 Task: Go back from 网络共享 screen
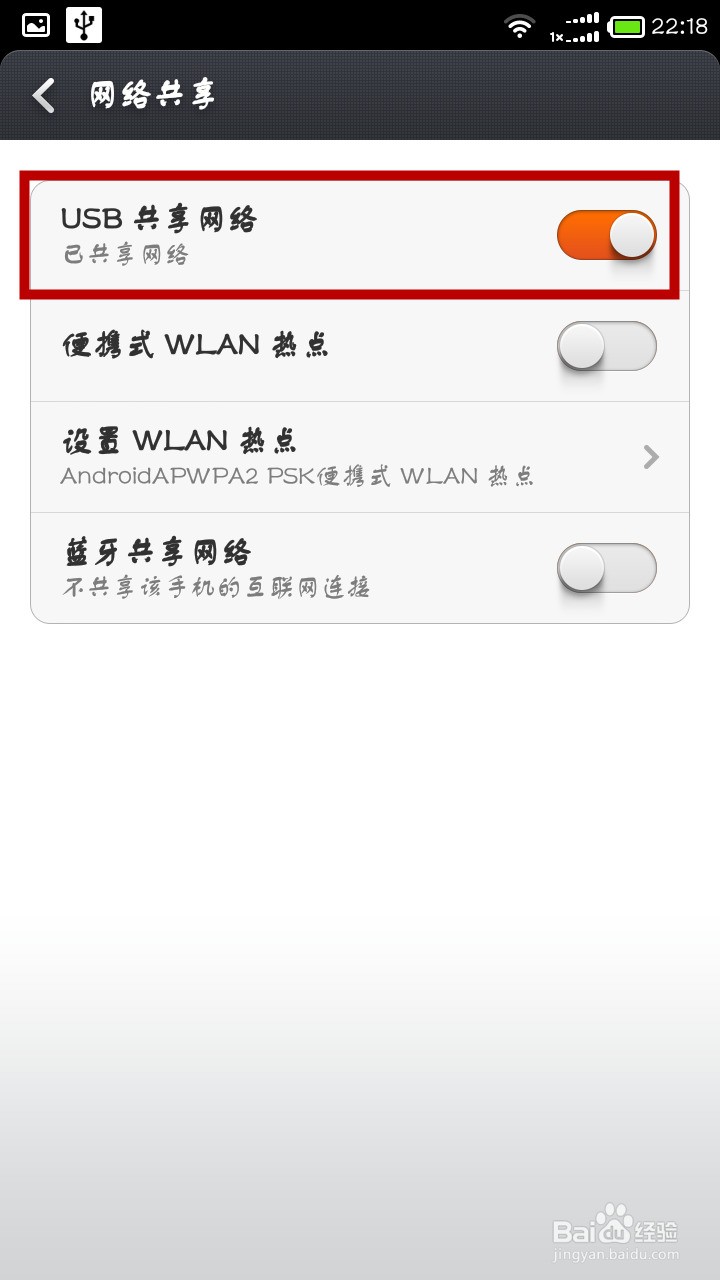tap(44, 96)
